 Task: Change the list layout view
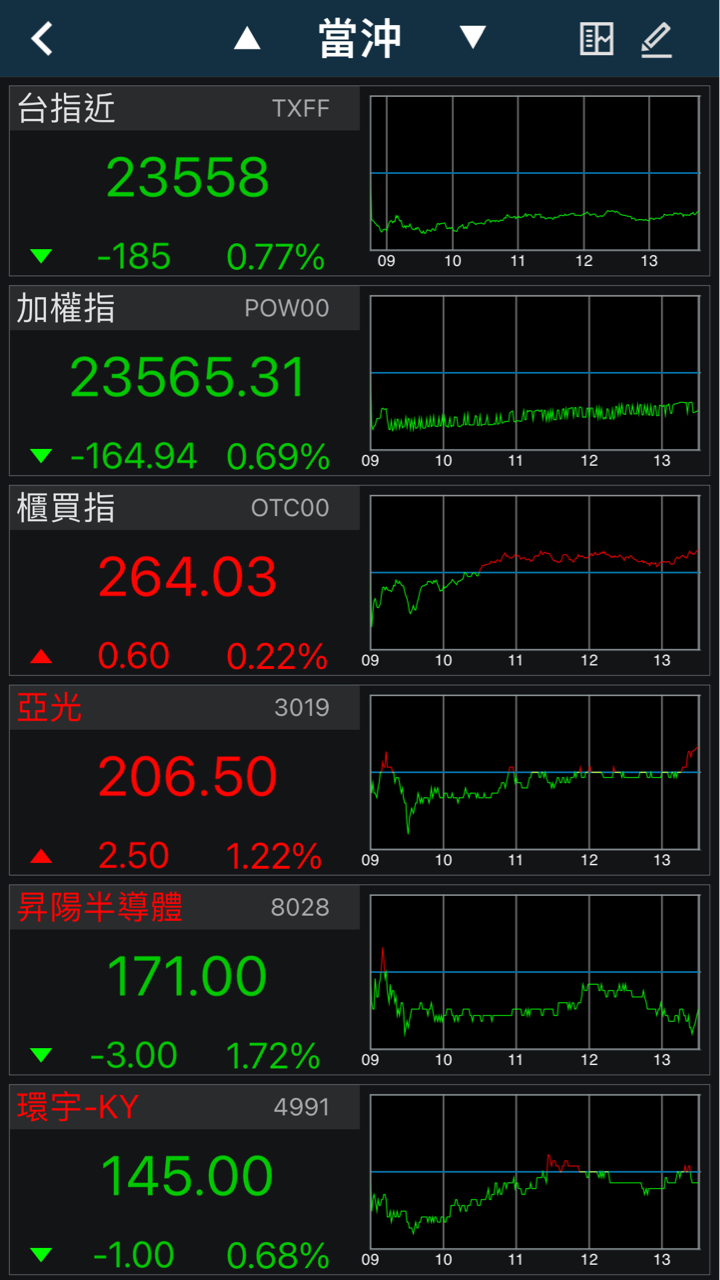[596, 39]
